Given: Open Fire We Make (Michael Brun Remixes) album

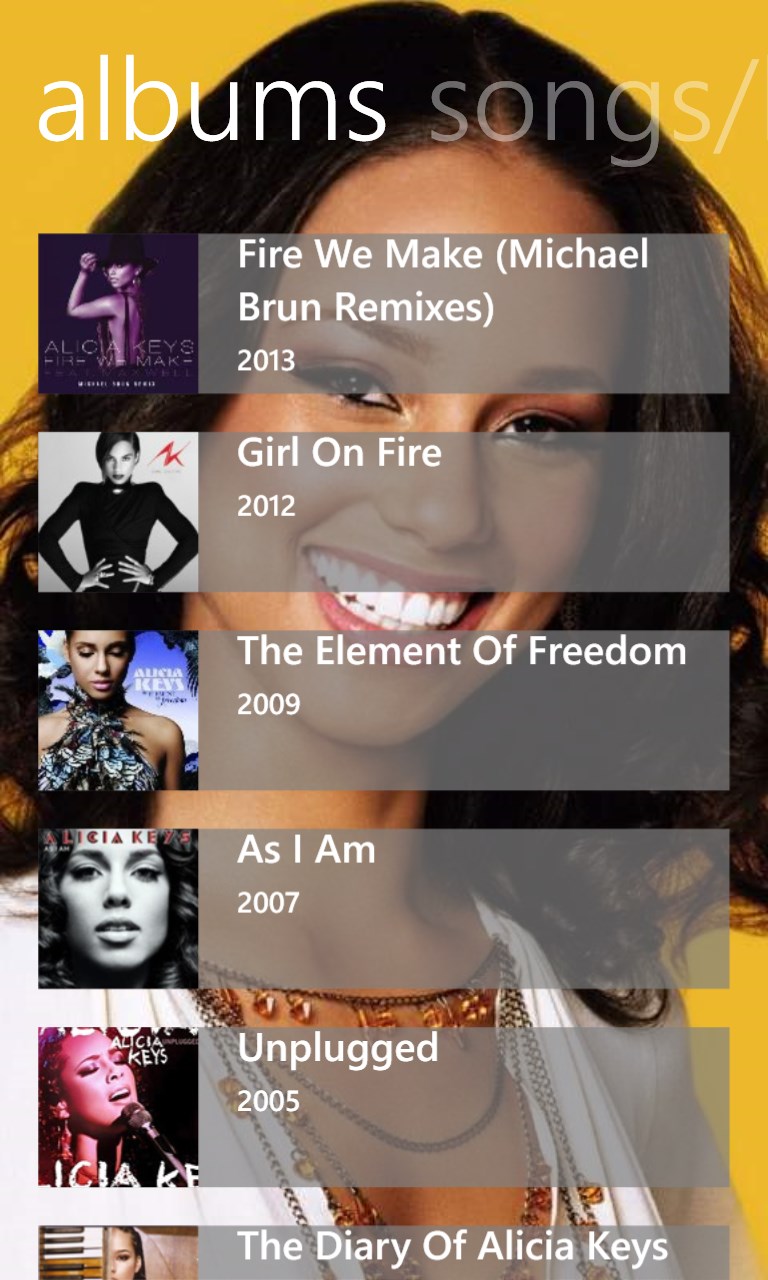Looking at the screenshot, I should pyautogui.click(x=383, y=313).
